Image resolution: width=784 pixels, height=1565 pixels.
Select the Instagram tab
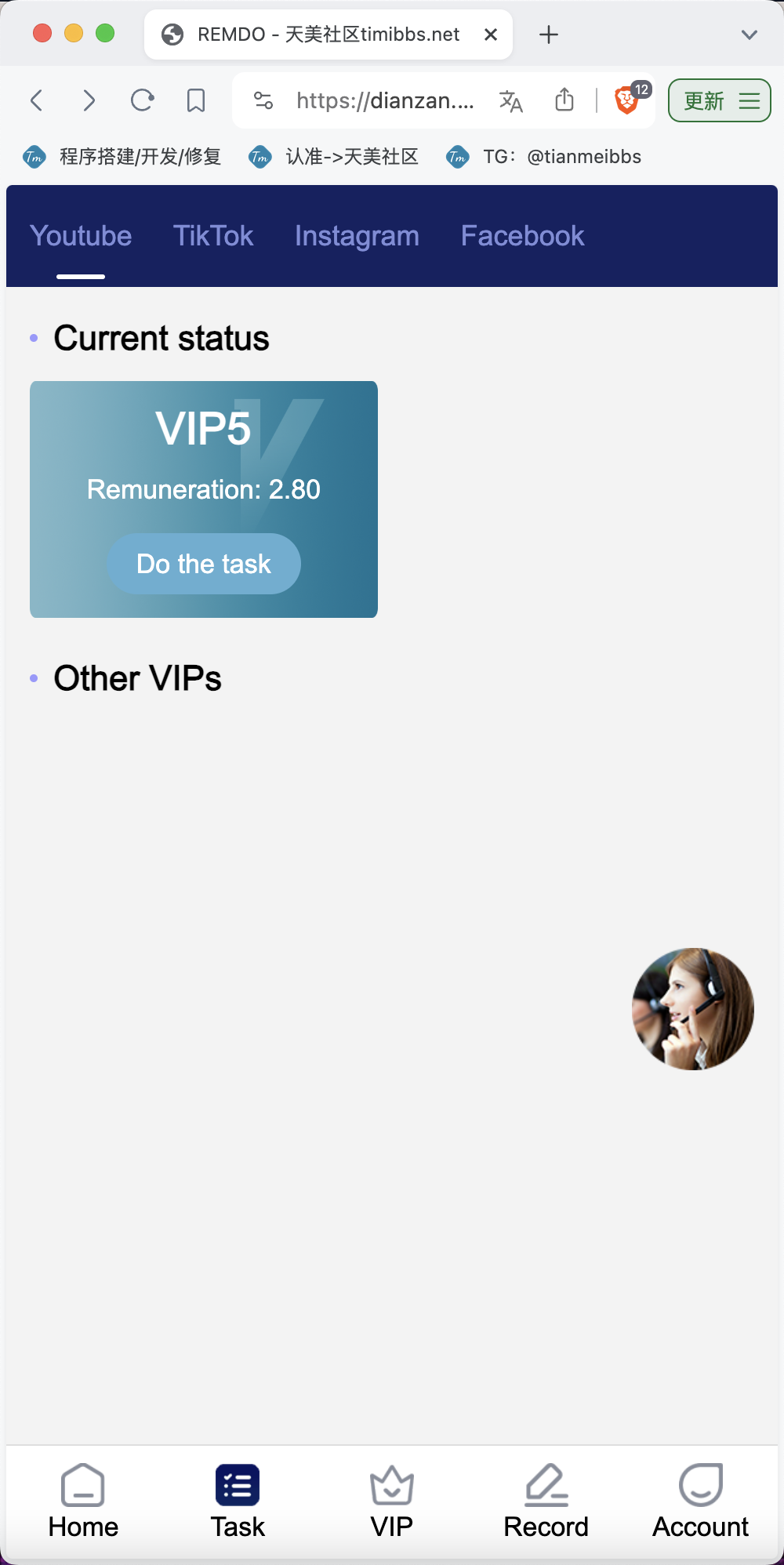357,236
